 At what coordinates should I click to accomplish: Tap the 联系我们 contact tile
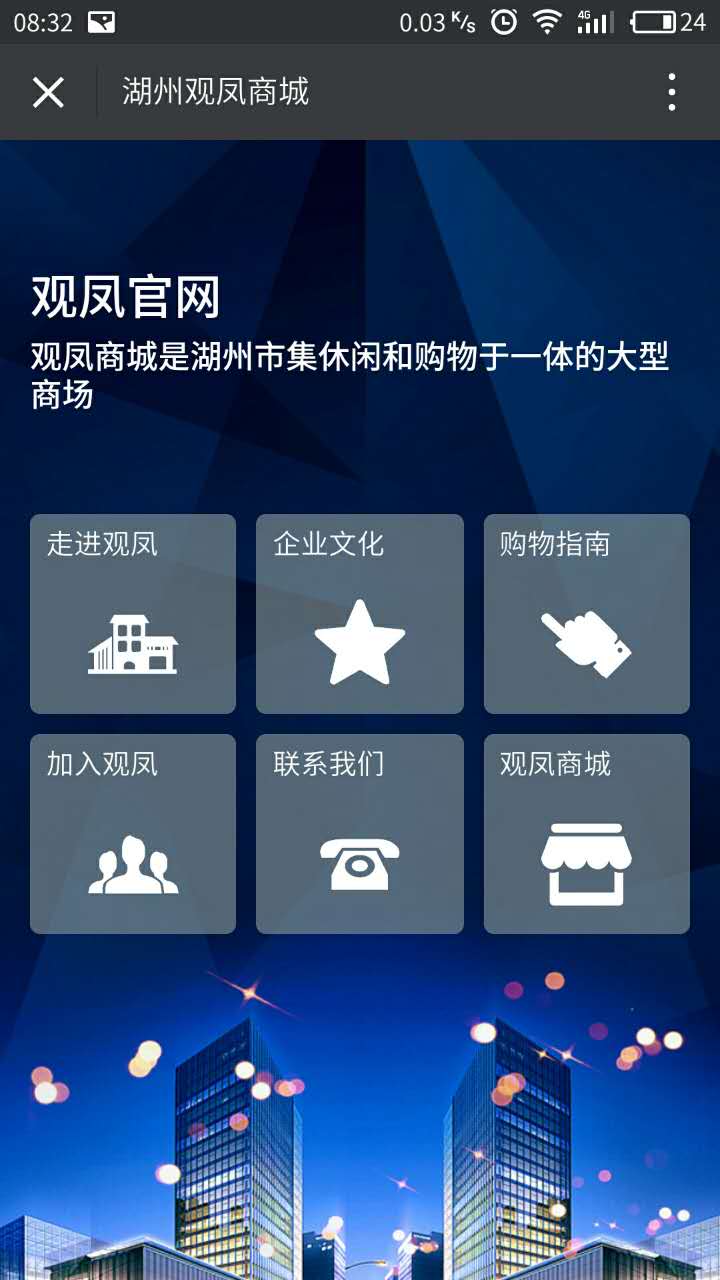[360, 834]
